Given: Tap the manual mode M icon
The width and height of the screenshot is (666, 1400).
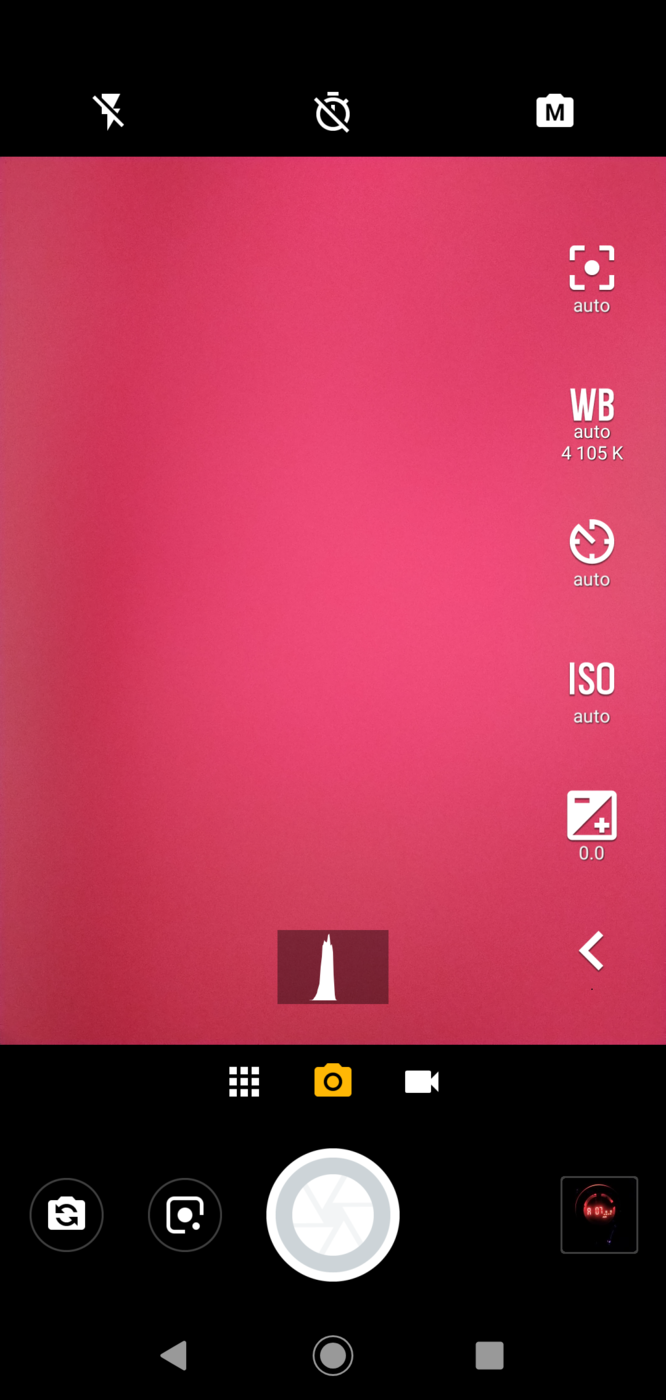Looking at the screenshot, I should click(555, 111).
